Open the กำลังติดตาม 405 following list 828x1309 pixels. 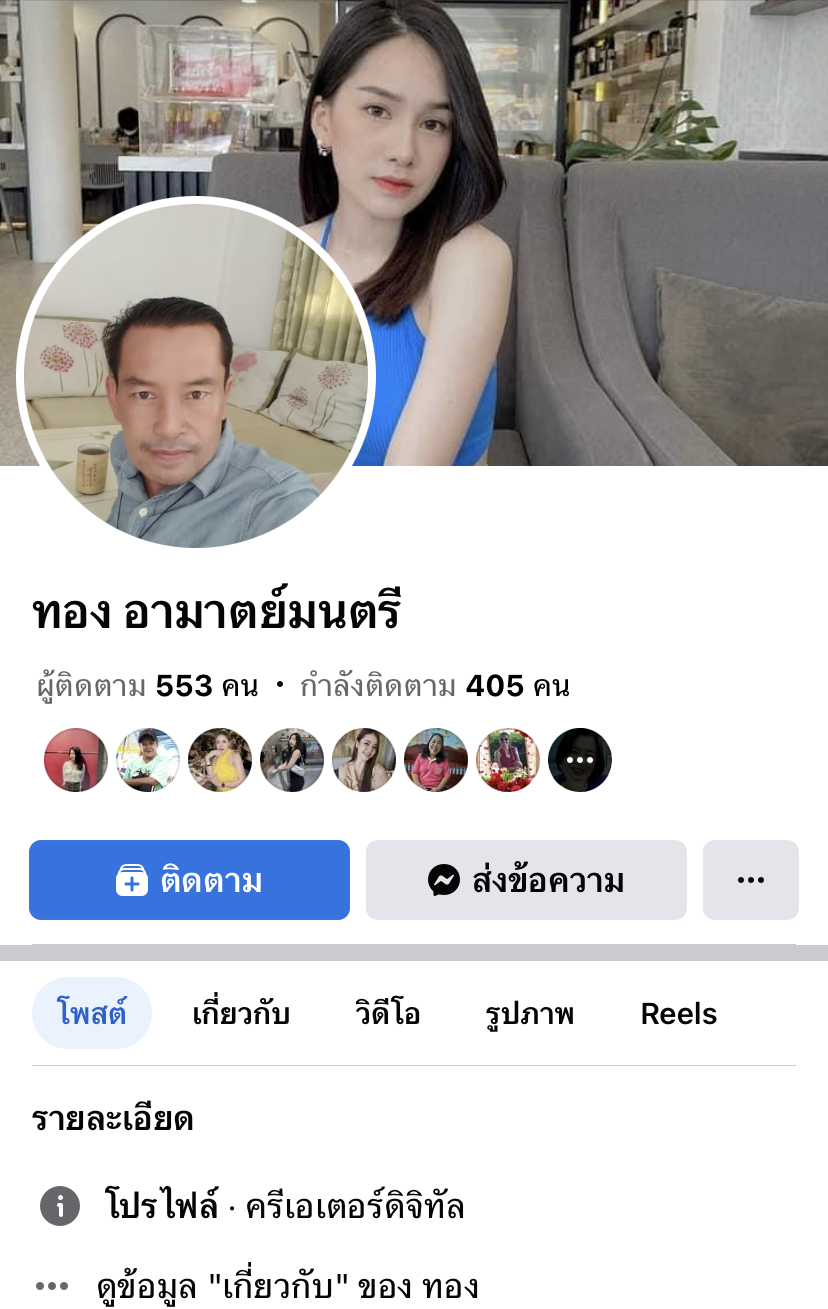434,686
